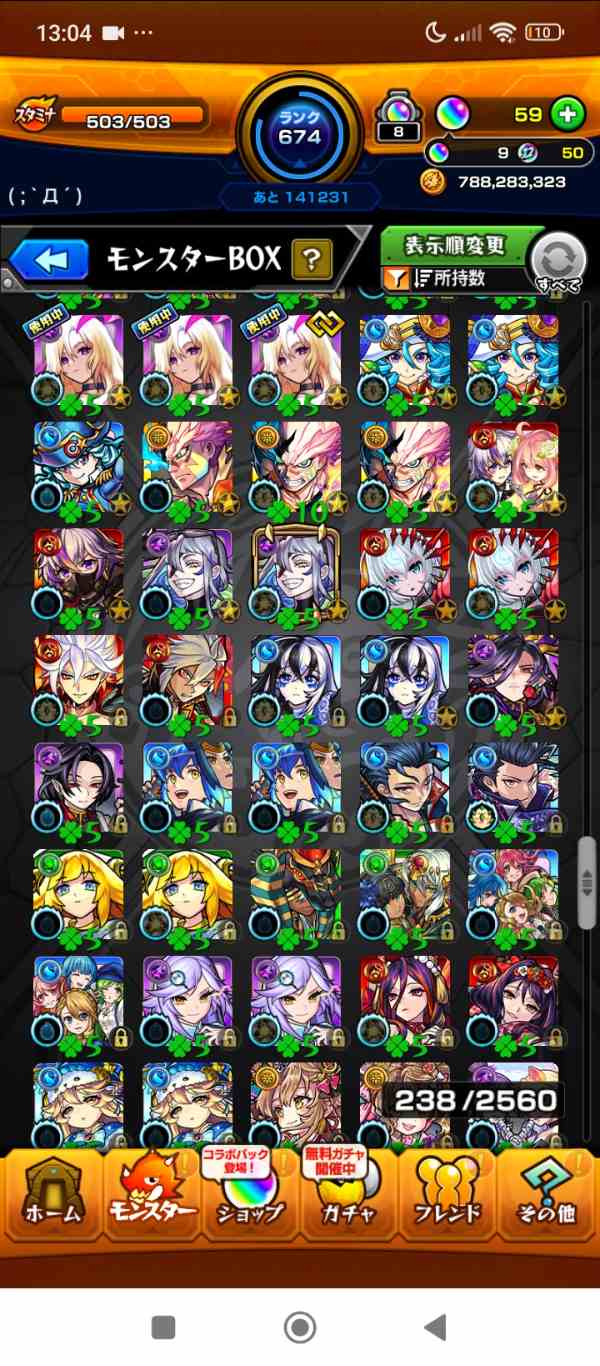Tap the system back button
Image resolution: width=600 pixels, height=1366 pixels.
tap(435, 1327)
